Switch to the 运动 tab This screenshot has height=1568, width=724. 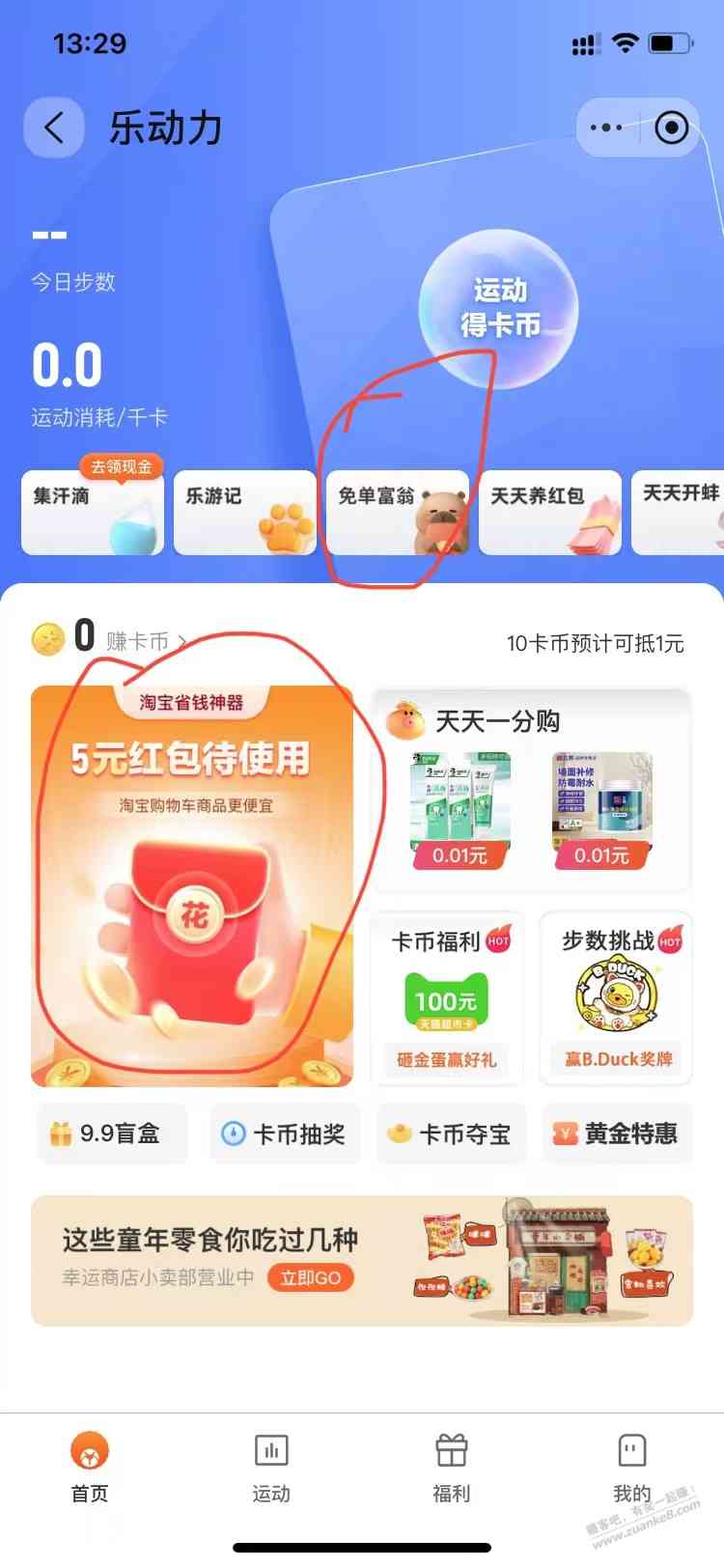[271, 1468]
